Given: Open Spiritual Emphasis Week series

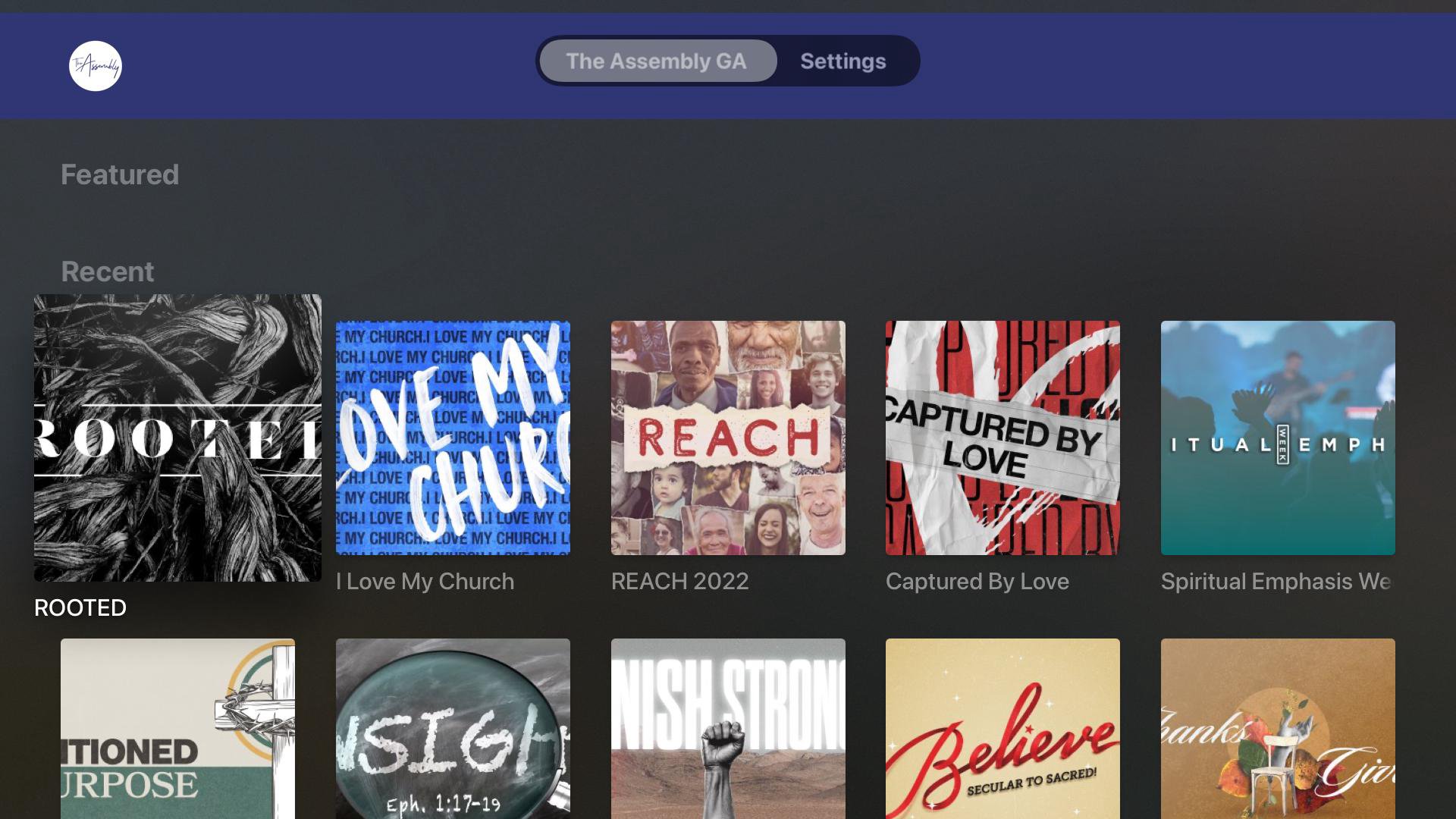Looking at the screenshot, I should (1278, 438).
